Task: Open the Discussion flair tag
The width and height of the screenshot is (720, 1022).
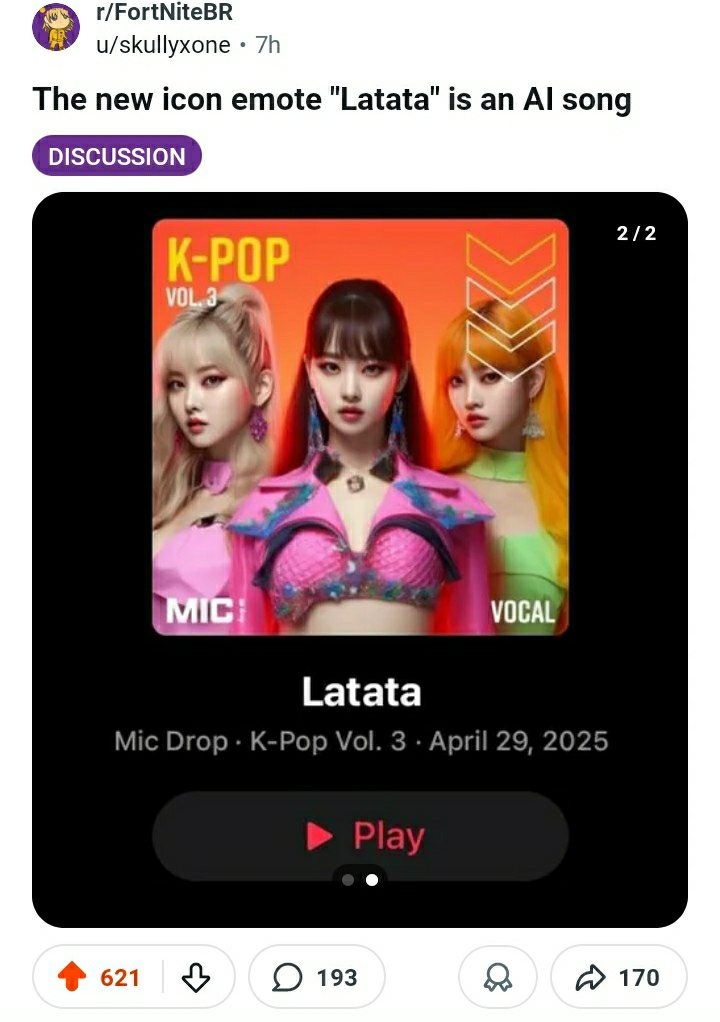Action: [117, 156]
